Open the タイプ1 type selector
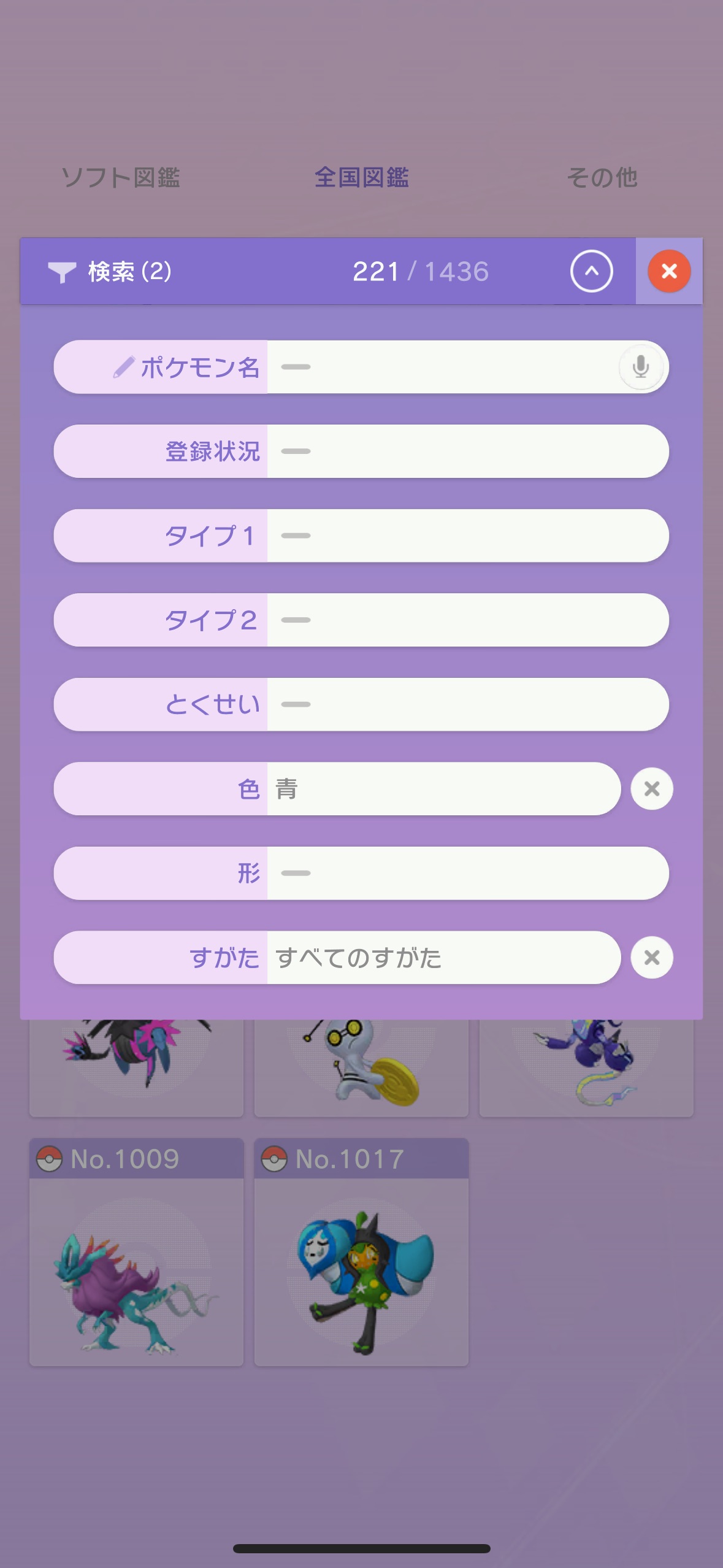 tap(466, 536)
